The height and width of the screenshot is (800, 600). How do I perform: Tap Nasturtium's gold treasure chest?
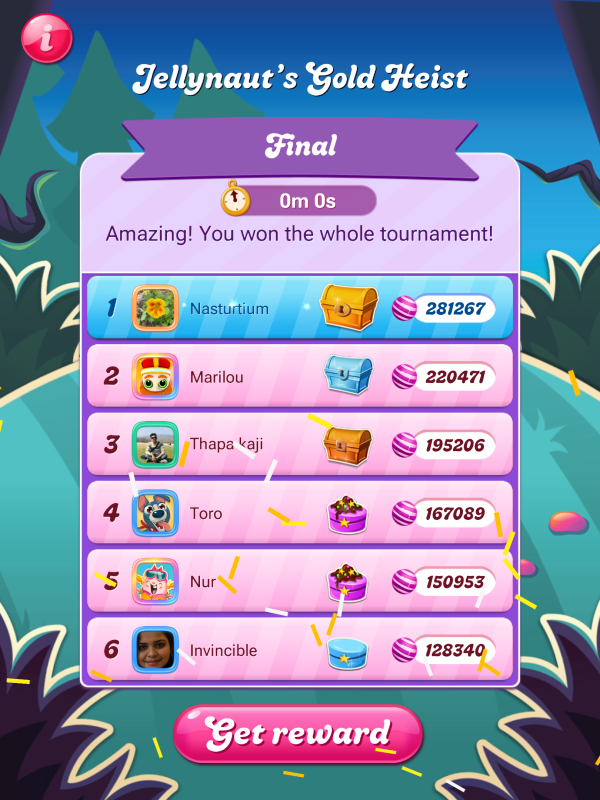349,306
